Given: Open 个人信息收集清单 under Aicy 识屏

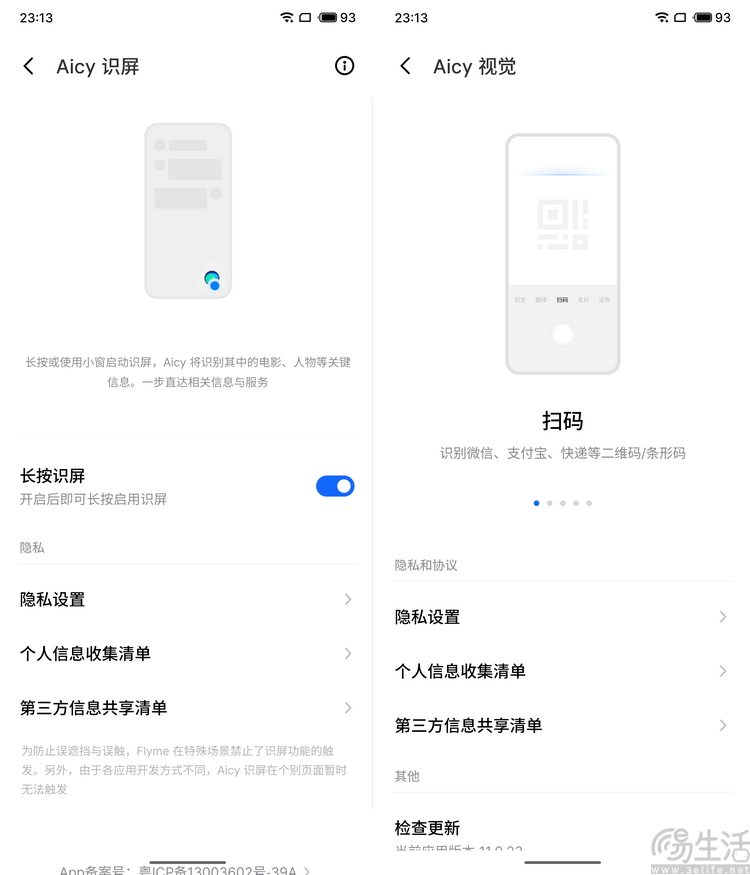Looking at the screenshot, I should (187, 653).
